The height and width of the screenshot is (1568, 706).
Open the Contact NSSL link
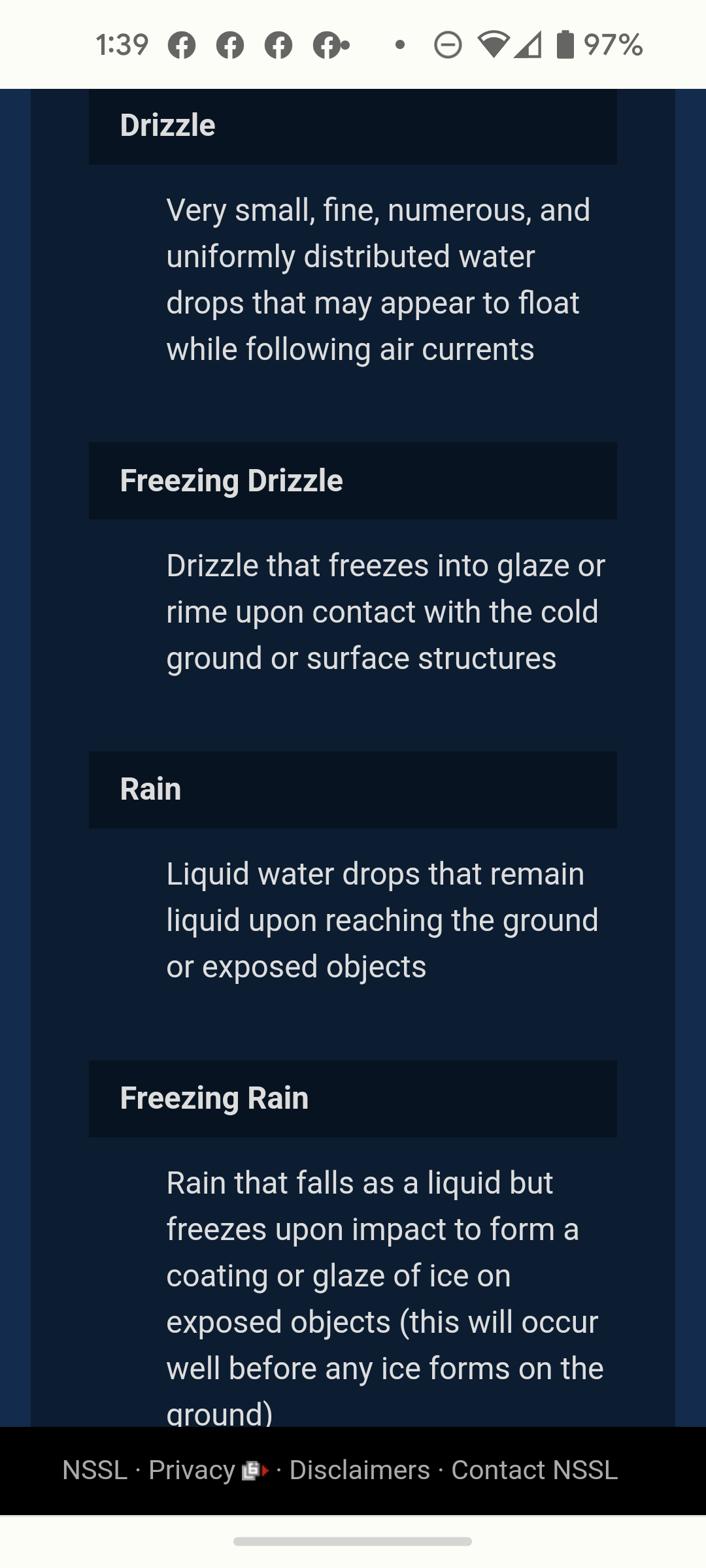point(534,1470)
